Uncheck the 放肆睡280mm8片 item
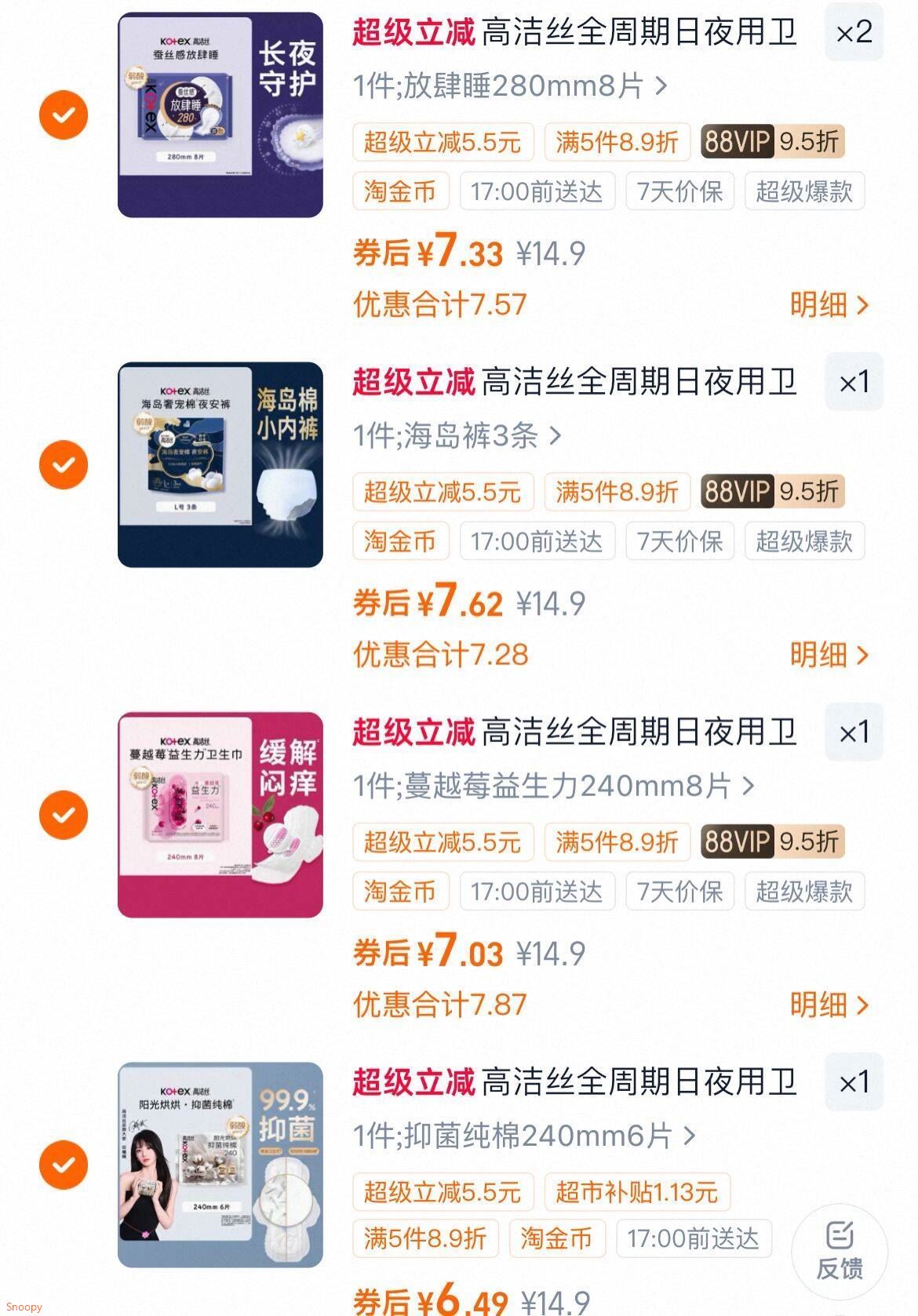Viewport: 918px width, 1316px height. [x=64, y=115]
